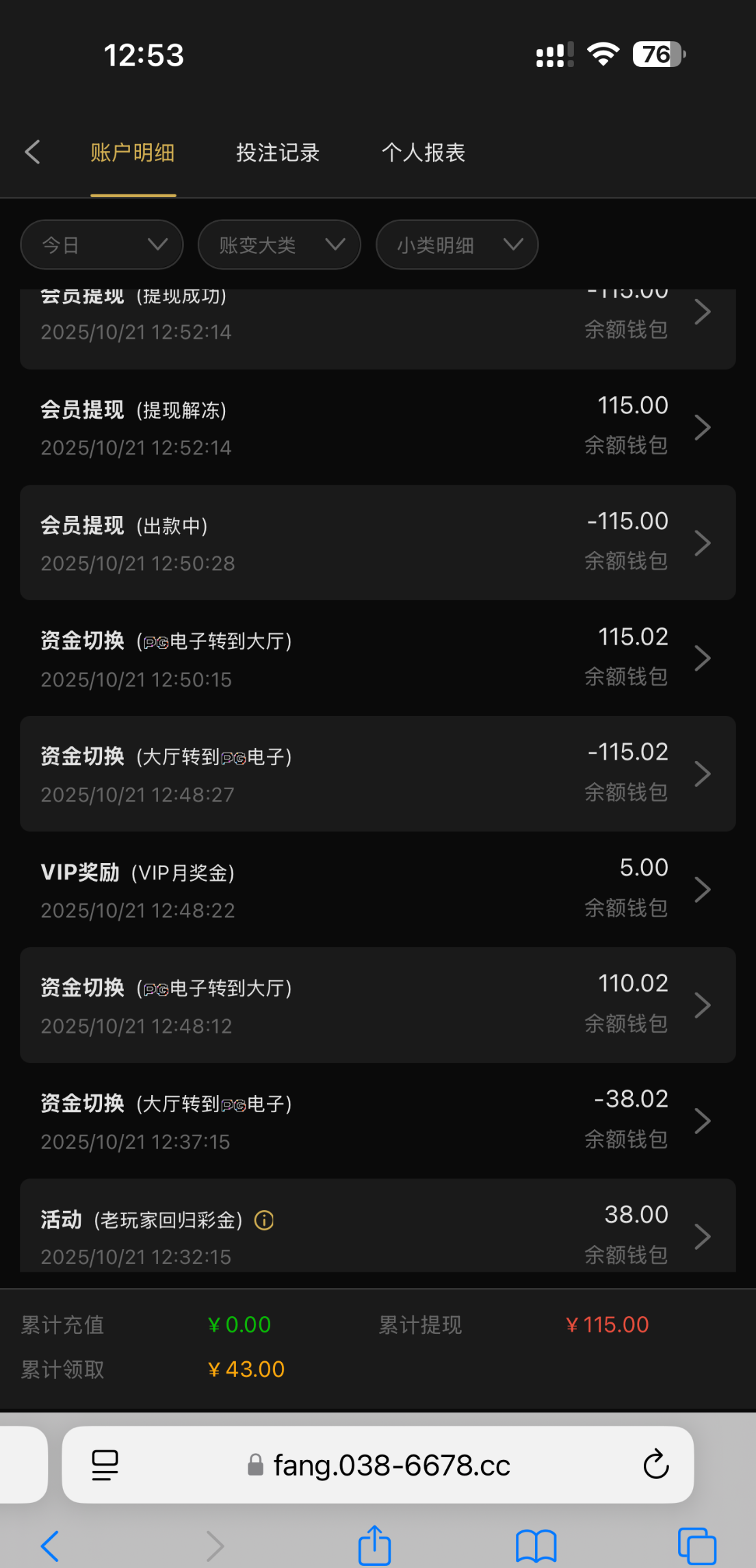View the 110.02 PG电子转到大厅 transfer record
Screen dimensions: 756x1568
[x=378, y=1005]
